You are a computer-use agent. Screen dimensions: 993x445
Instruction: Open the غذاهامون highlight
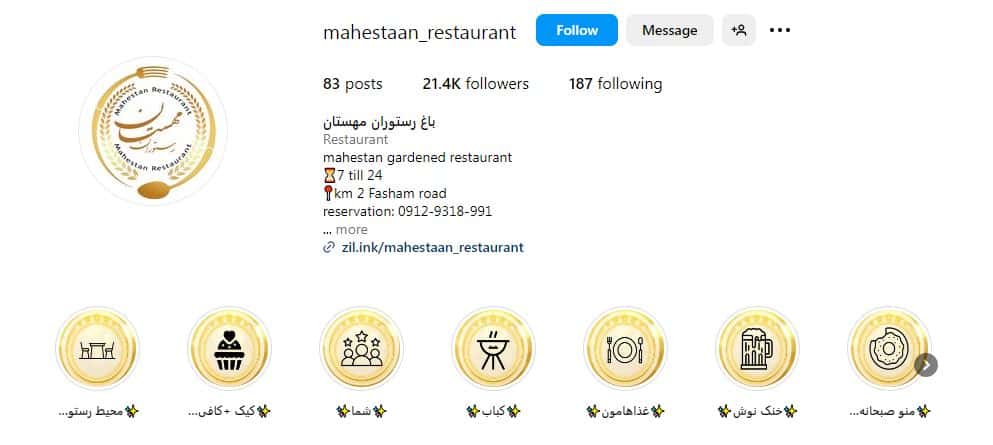click(625, 348)
